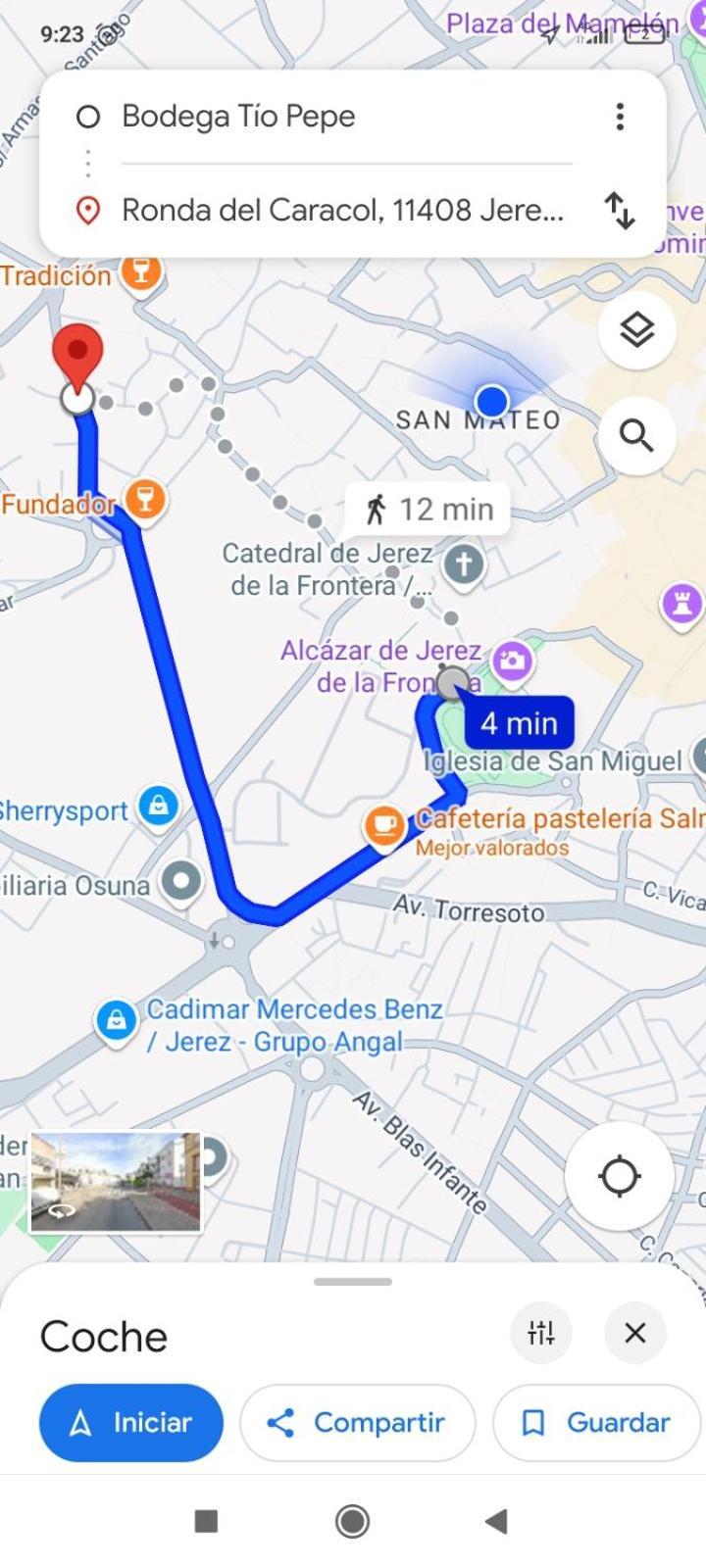706x1568 pixels.
Task: Edit the Ronda del Caracol destination field
Action: point(341,210)
